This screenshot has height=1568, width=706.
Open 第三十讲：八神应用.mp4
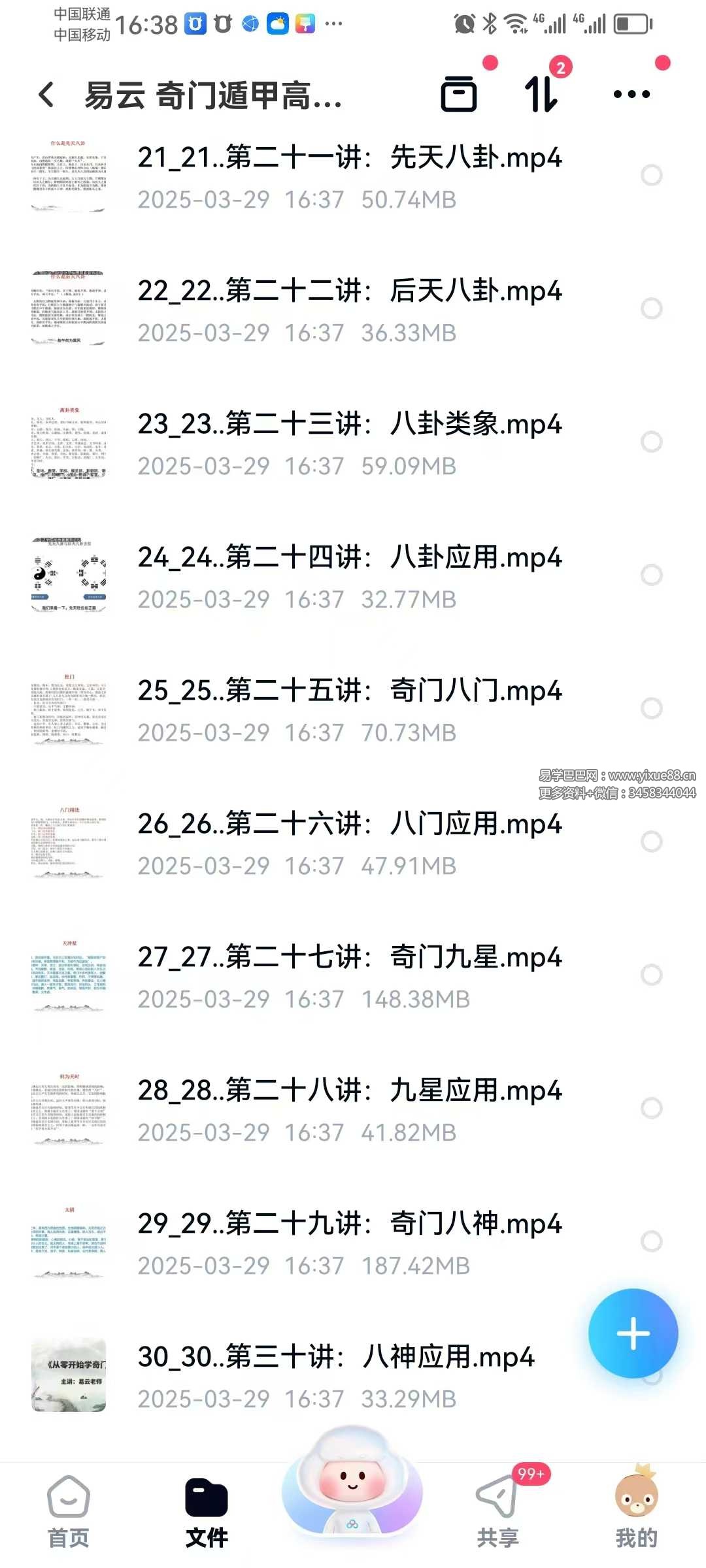336,1358
